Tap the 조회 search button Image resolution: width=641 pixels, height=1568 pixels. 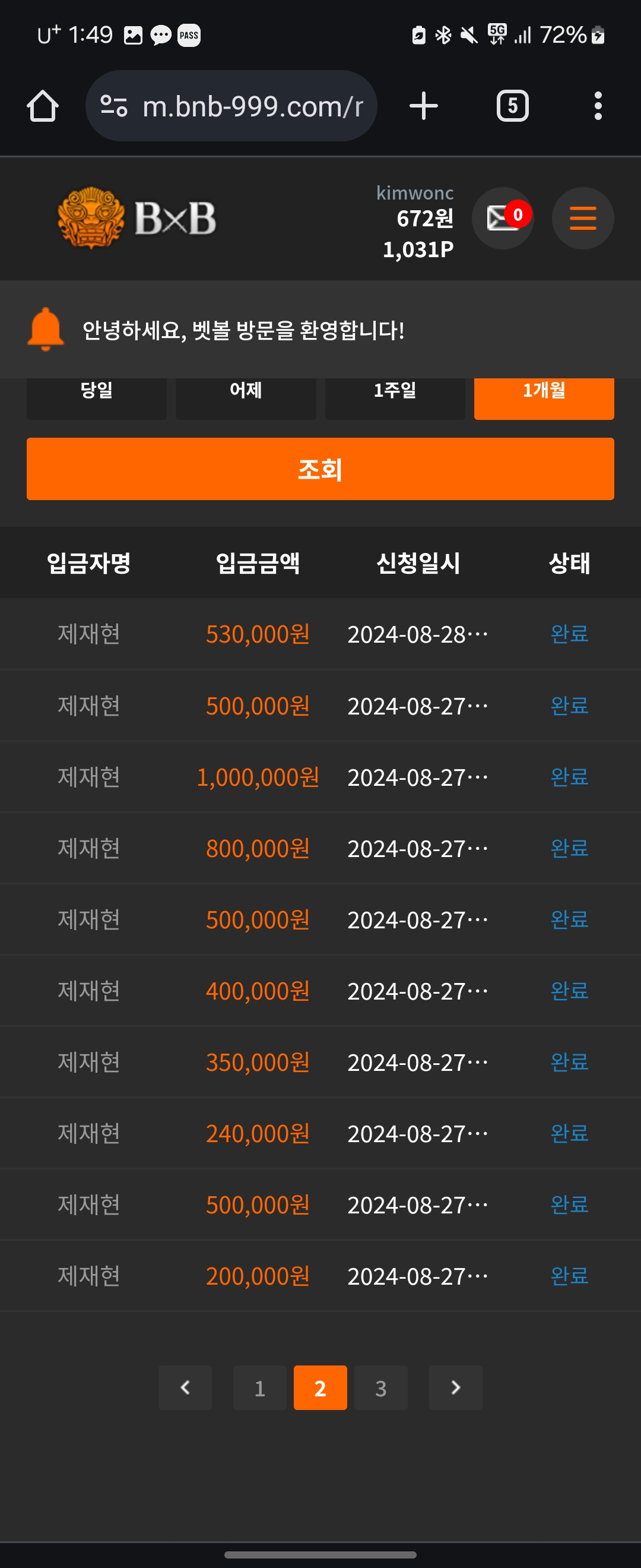(x=320, y=469)
